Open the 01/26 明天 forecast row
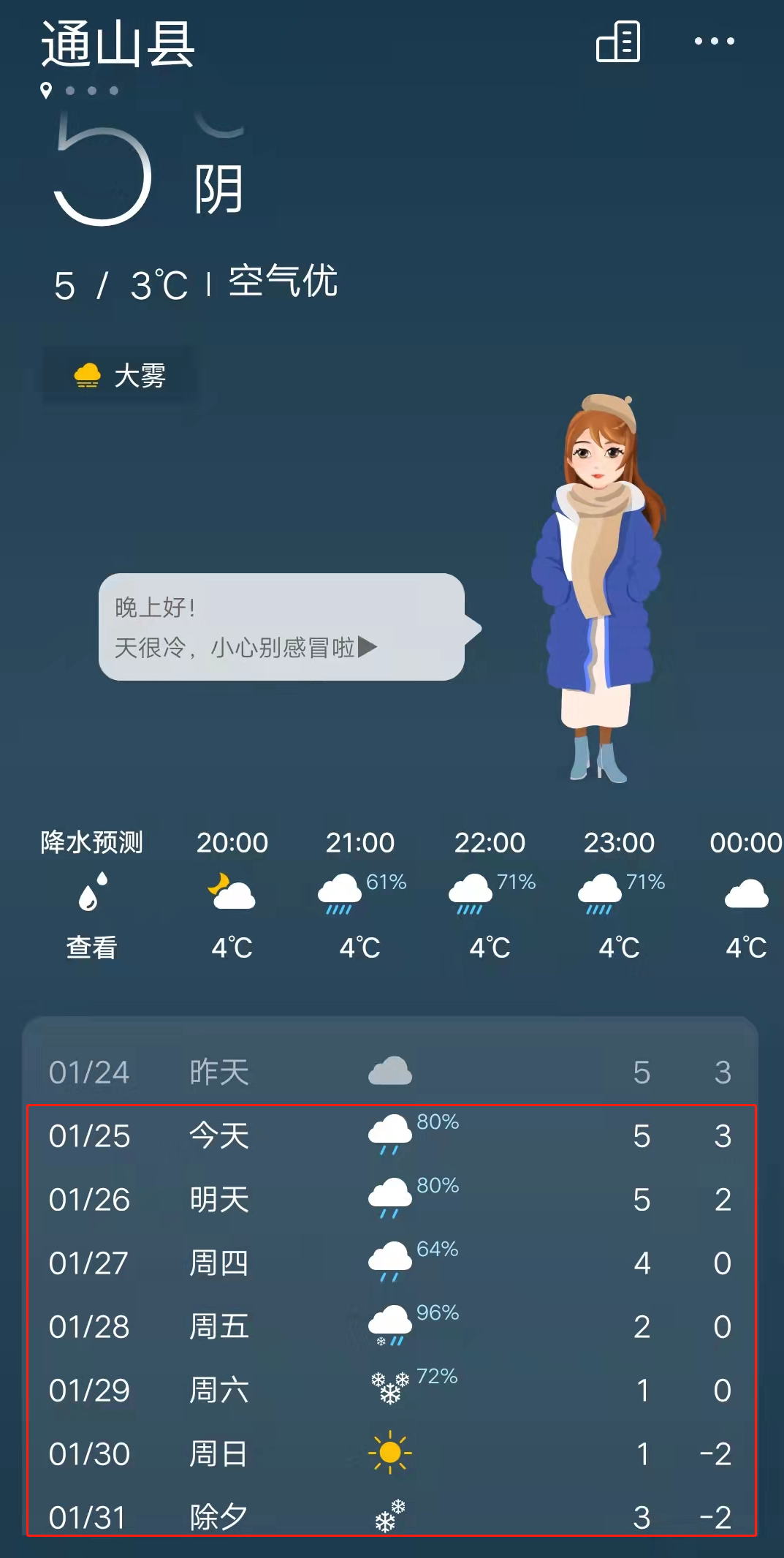Image resolution: width=784 pixels, height=1558 pixels. coord(391,1200)
